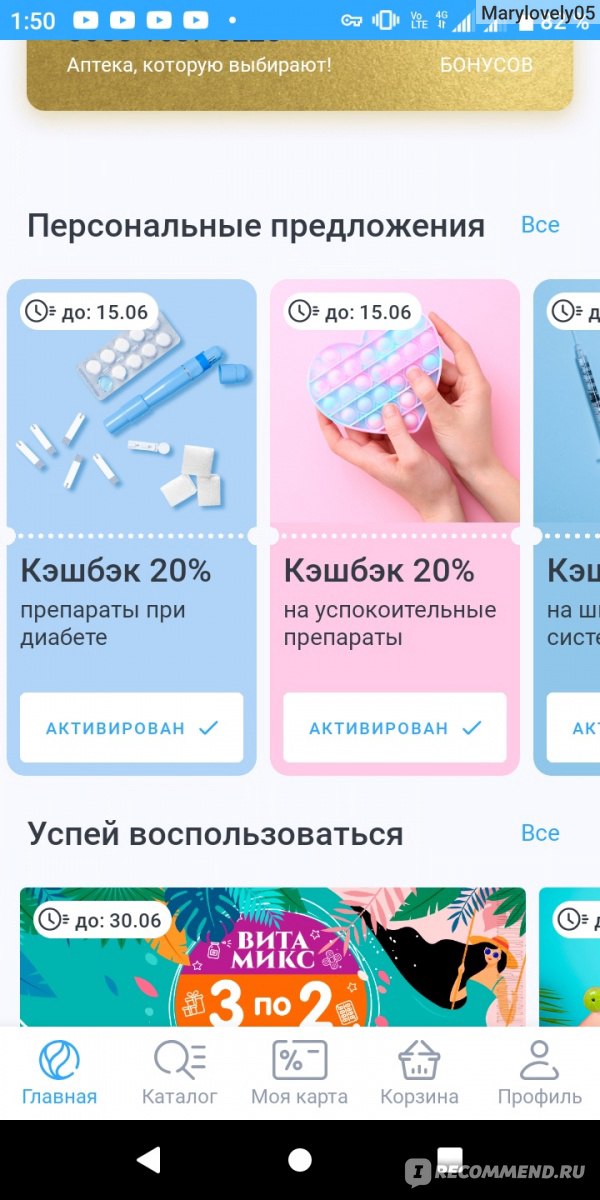The image size is (600, 1200).
Task: Switch to the Каталог tab
Action: [x=180, y=1073]
